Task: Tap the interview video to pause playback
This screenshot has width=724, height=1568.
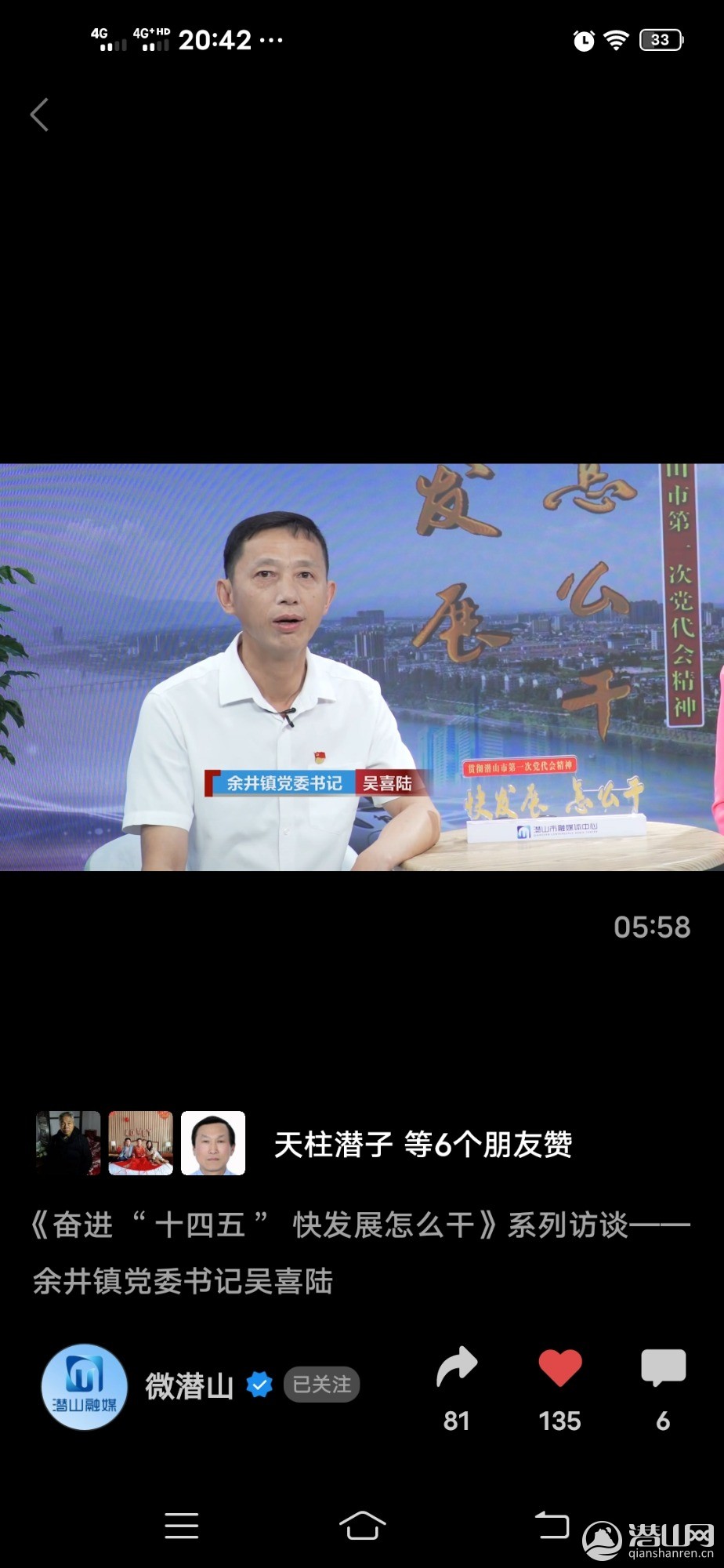Action: point(362,666)
